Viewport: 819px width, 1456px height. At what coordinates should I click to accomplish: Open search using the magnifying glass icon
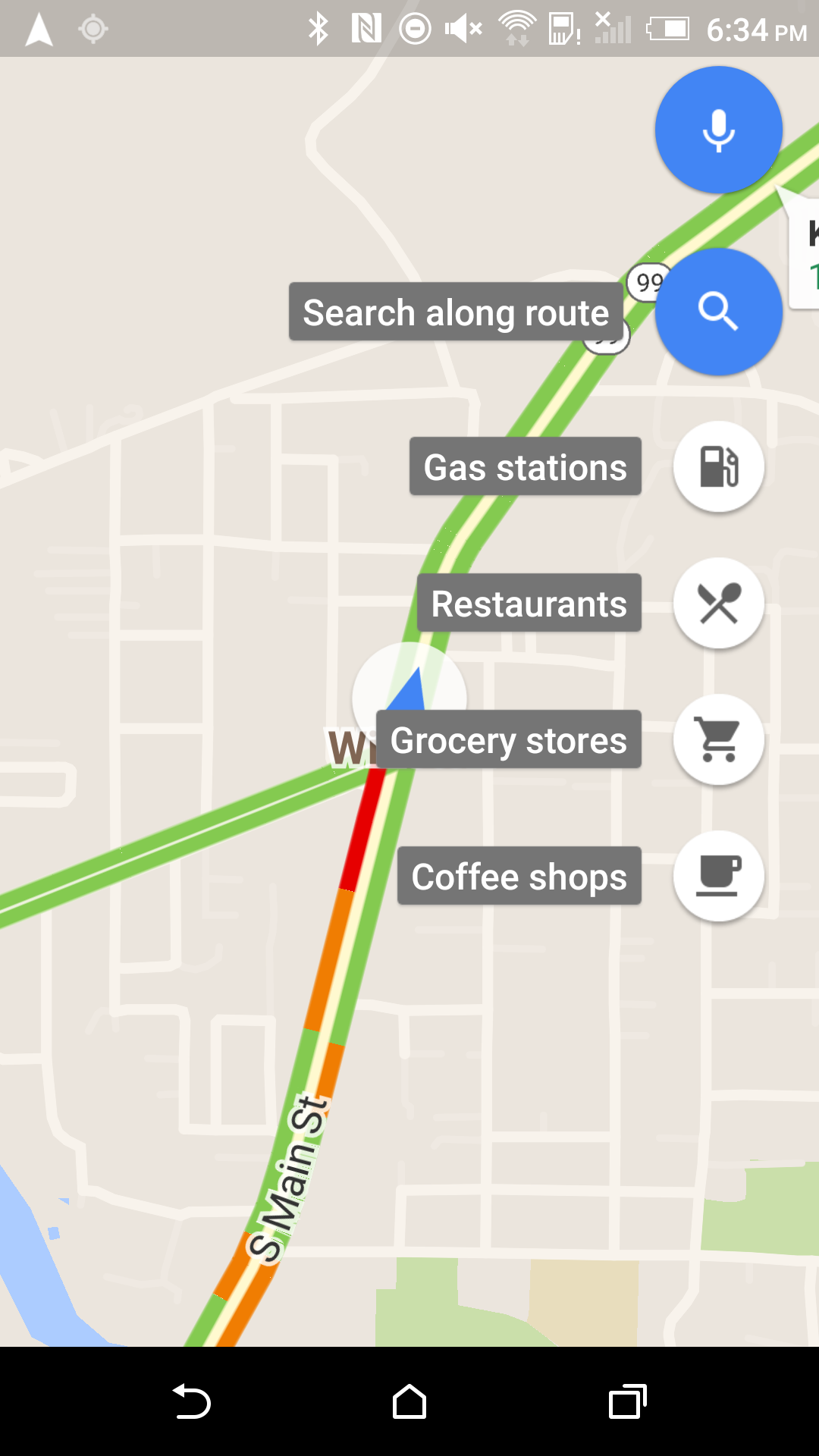(718, 311)
